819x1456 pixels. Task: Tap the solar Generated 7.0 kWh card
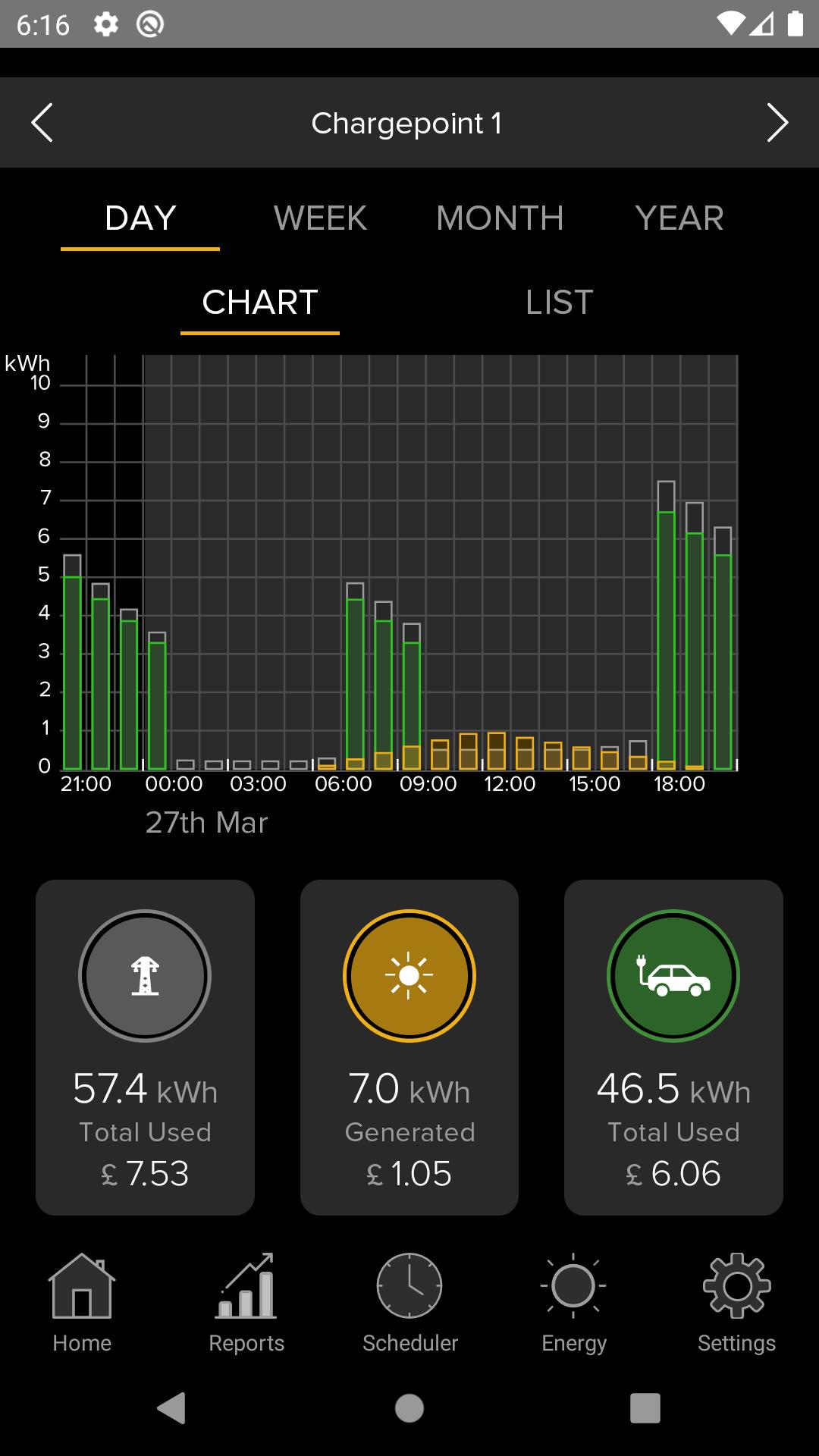[x=409, y=1047]
